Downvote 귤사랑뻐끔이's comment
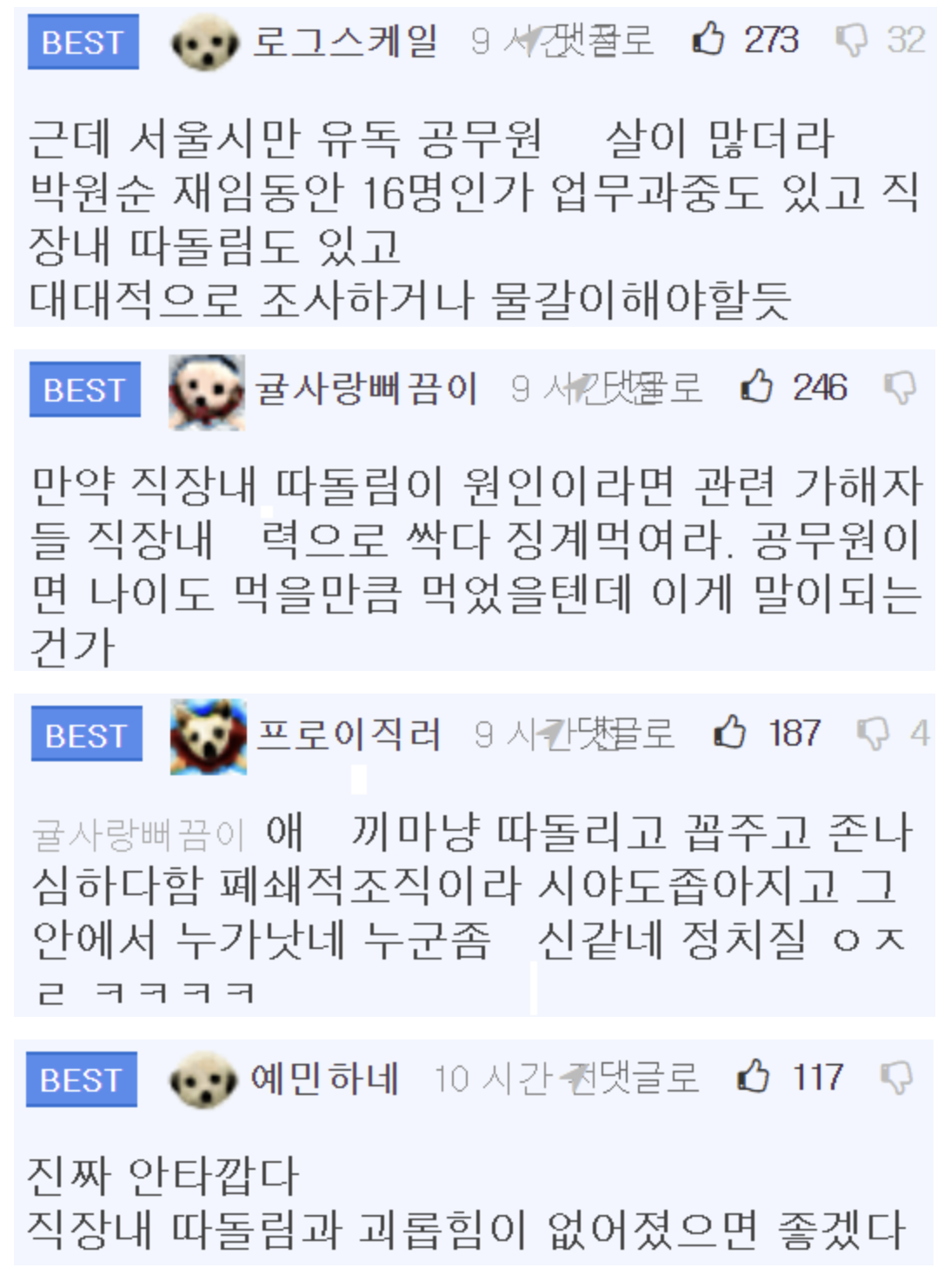The width and height of the screenshot is (944, 1288). (900, 388)
